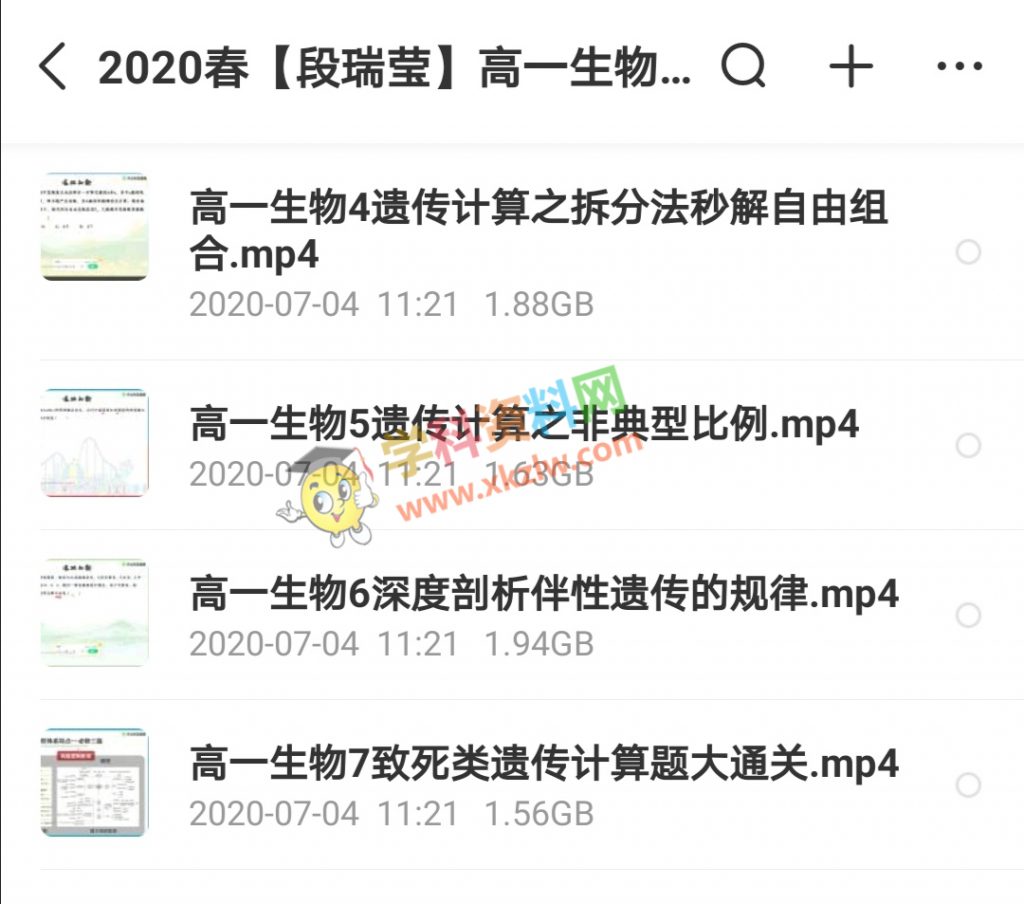
Task: Tap the plus icon to add
Action: click(851, 68)
